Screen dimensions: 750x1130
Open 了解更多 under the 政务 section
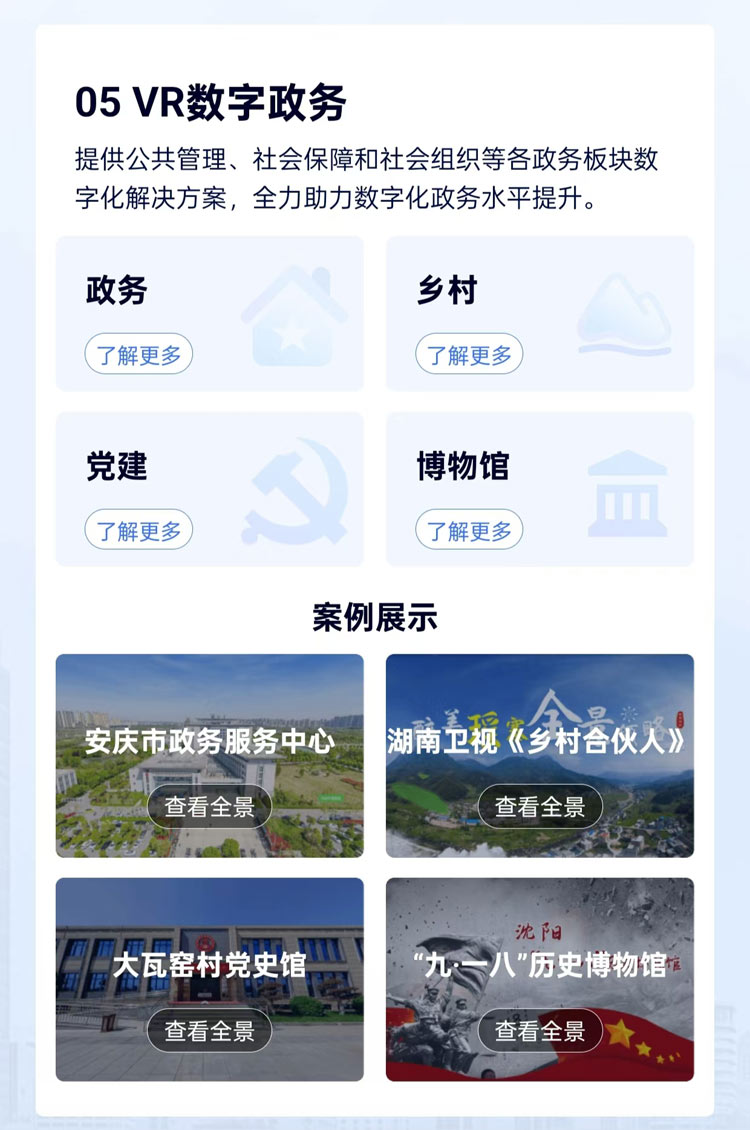[138, 354]
